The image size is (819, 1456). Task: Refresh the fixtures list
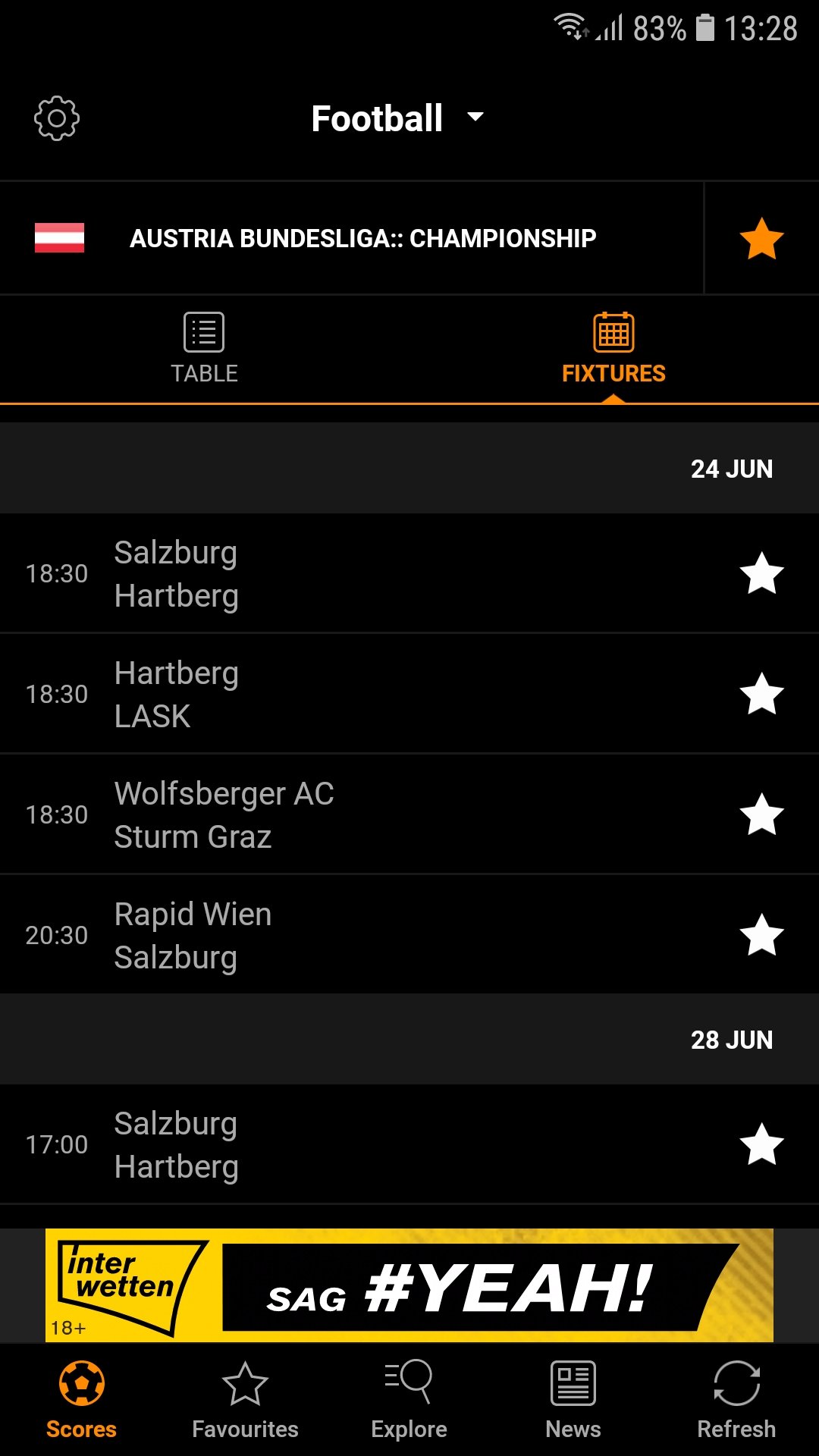[x=736, y=1401]
